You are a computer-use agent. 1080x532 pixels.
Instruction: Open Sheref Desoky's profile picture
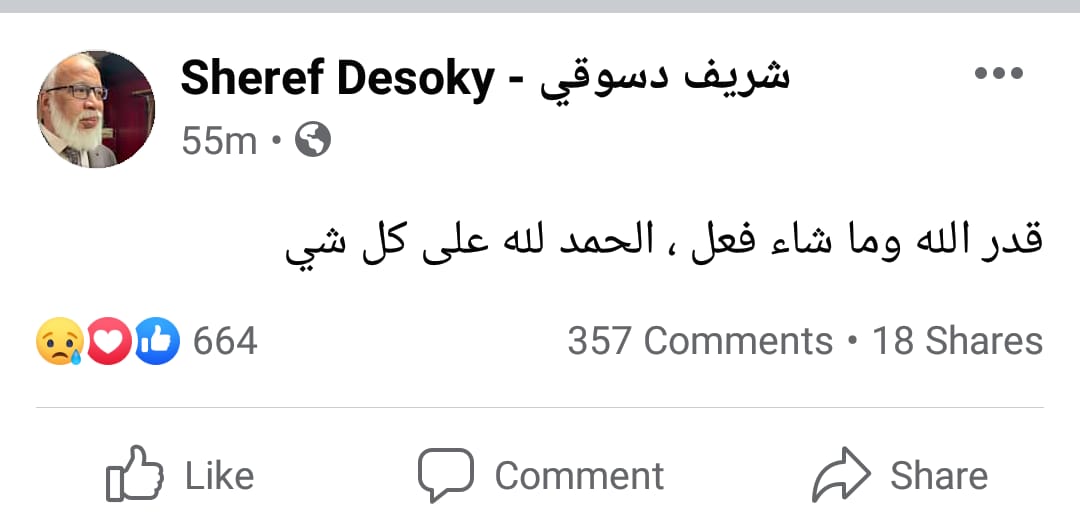tap(96, 109)
